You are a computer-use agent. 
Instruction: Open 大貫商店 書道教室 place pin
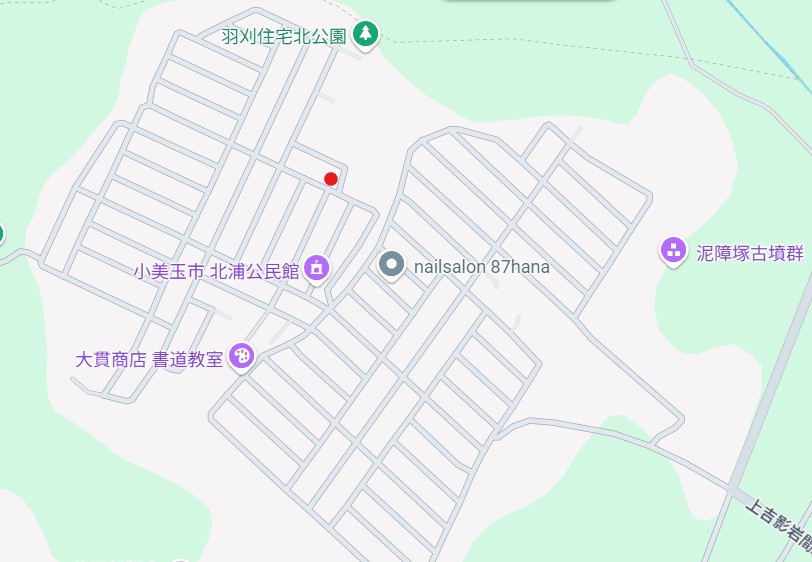(x=241, y=356)
